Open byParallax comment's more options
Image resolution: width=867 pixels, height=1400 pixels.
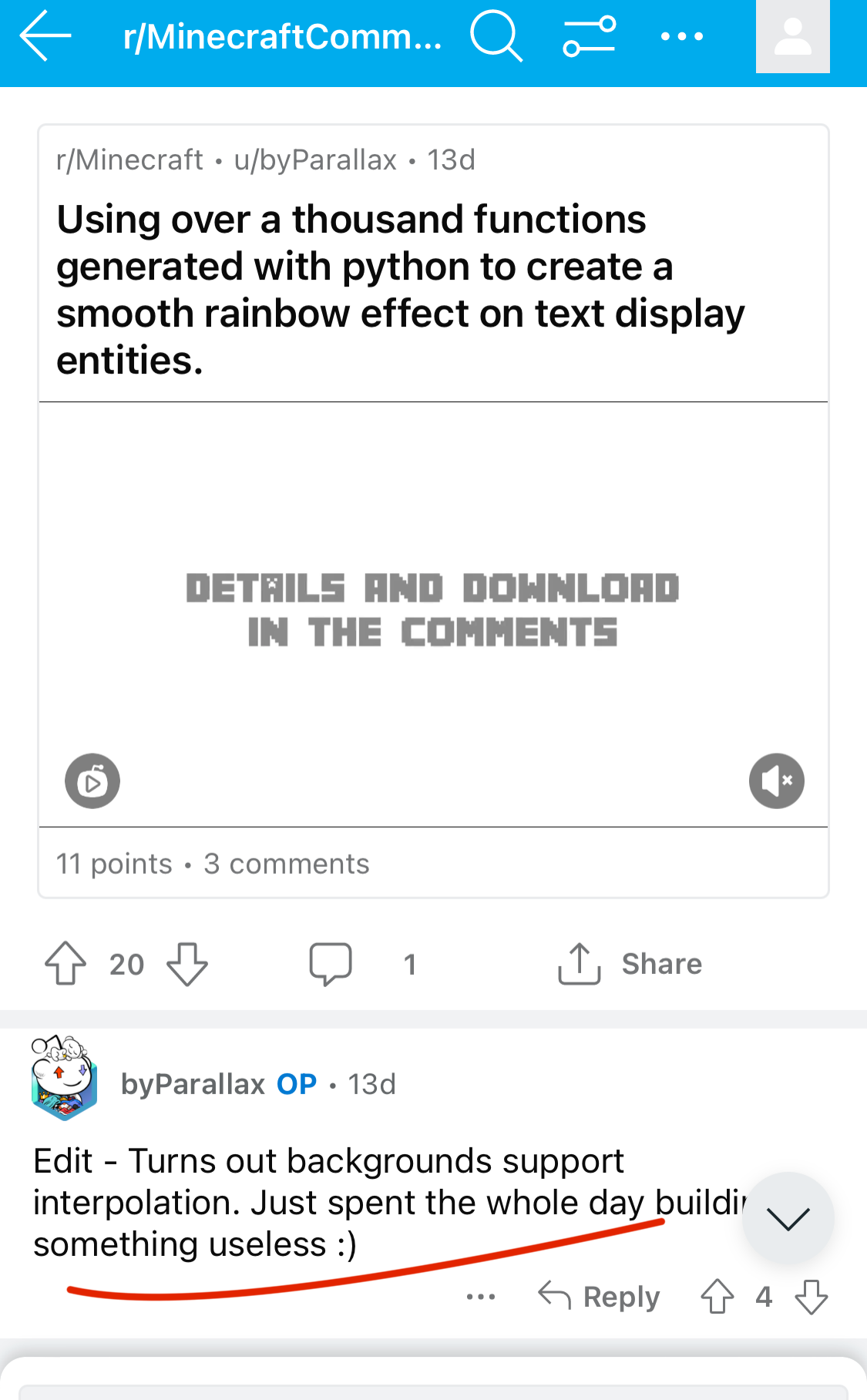point(481,1297)
